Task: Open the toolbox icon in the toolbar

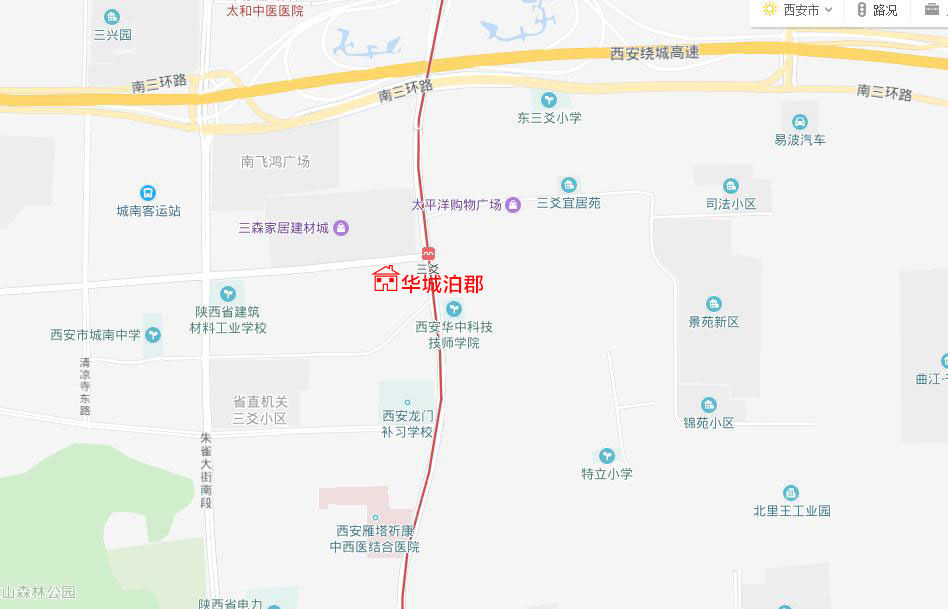Action: [931, 10]
